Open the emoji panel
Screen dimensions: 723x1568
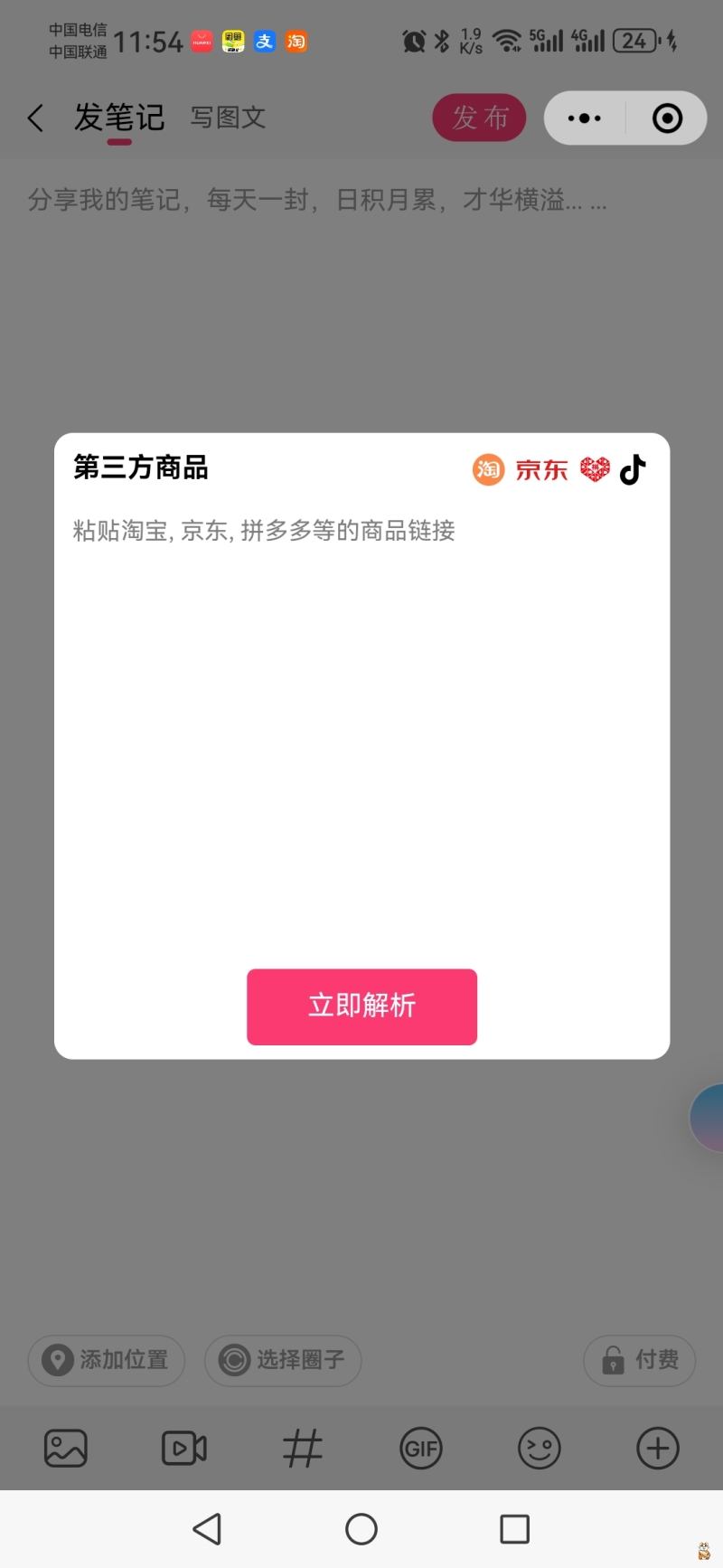pyautogui.click(x=540, y=1448)
